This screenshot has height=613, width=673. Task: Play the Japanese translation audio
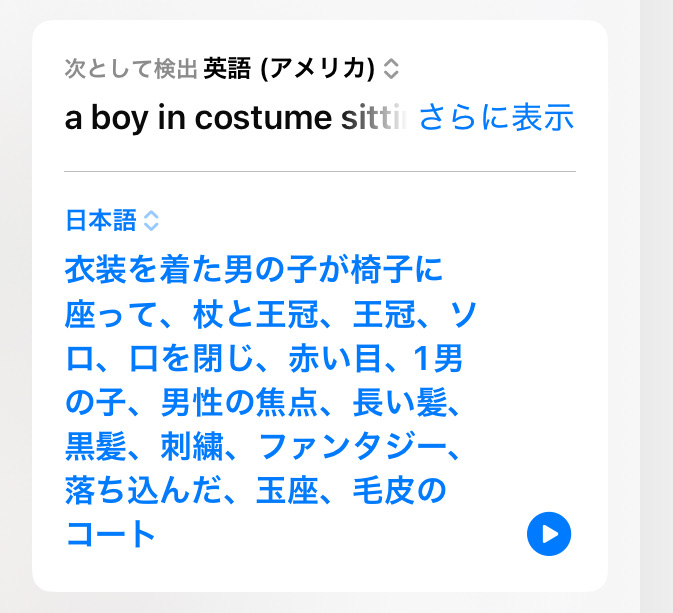[x=549, y=534]
